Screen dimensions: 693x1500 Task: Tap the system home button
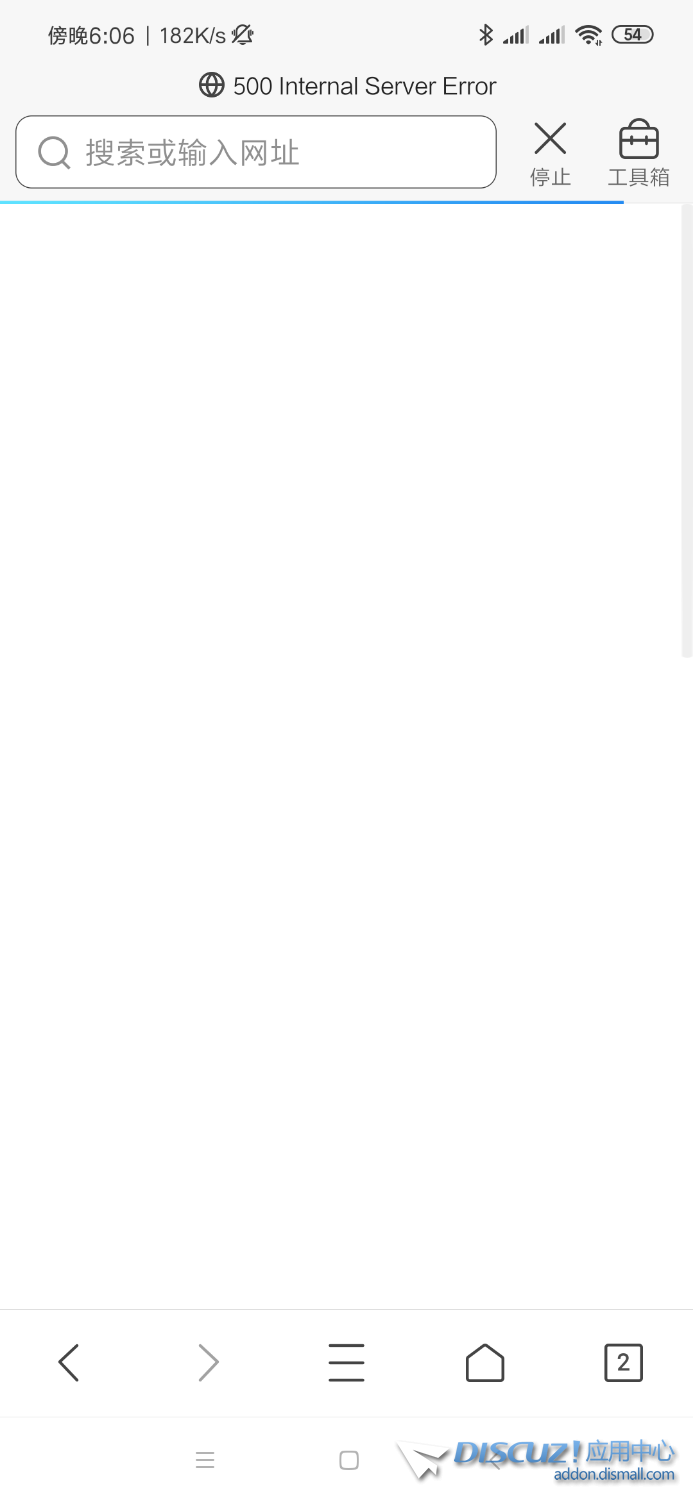(x=349, y=1460)
